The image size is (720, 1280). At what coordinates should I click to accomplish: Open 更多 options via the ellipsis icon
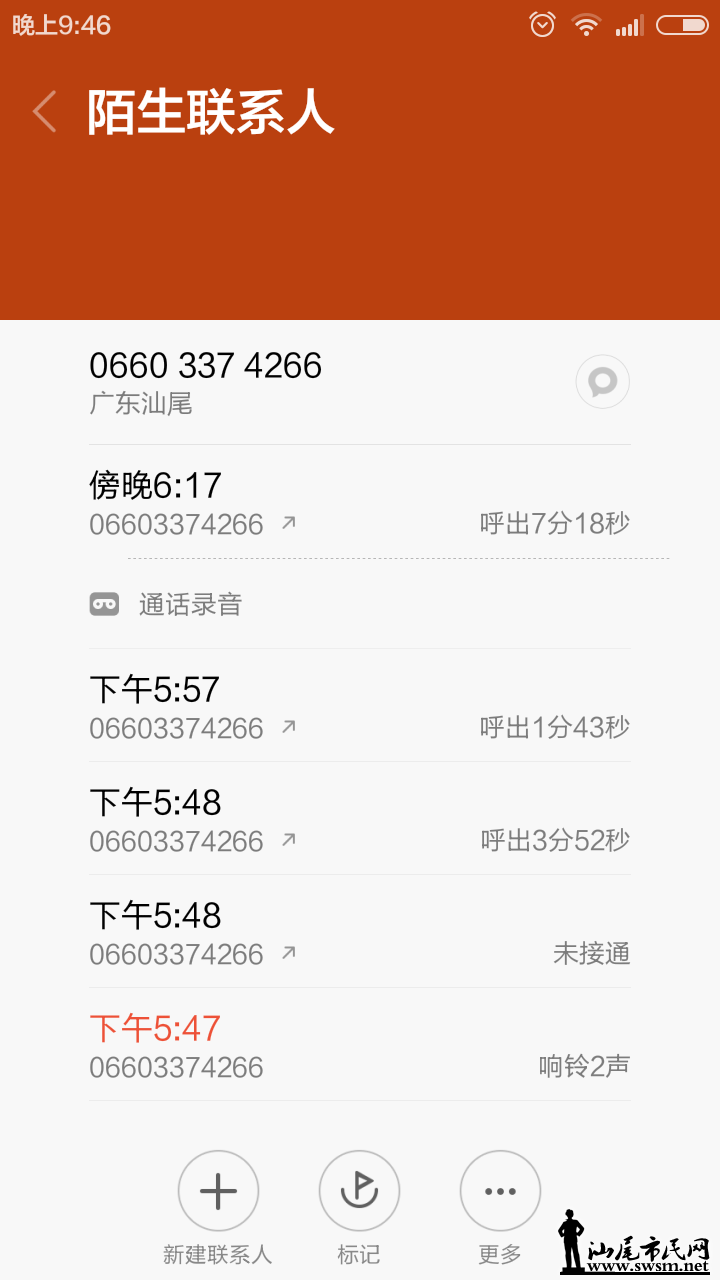[x=500, y=1190]
